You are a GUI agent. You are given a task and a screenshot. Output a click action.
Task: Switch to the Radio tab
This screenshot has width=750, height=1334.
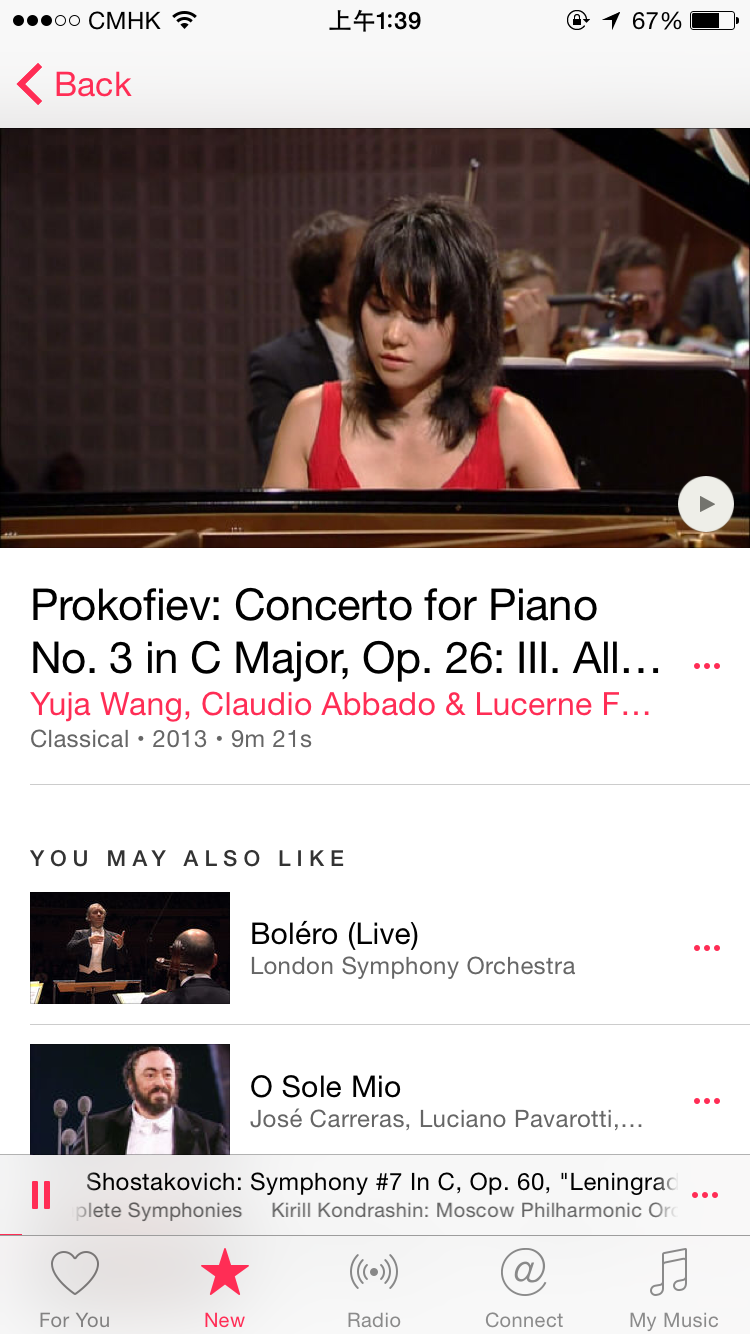[374, 1290]
